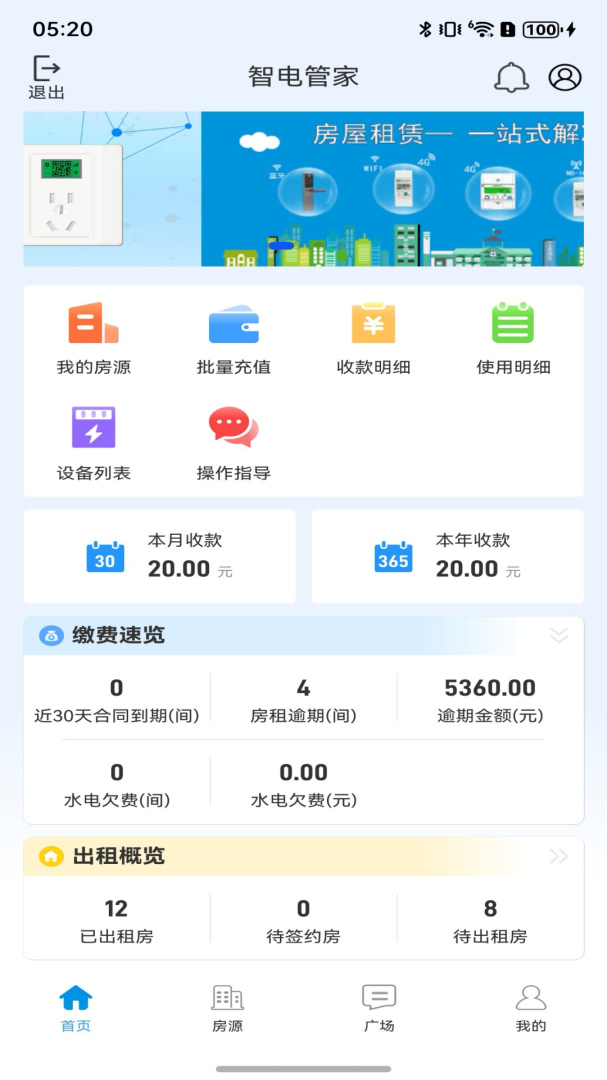The width and height of the screenshot is (607, 1080).
Task: Collapse the 缴费速览 section chevron
Action: click(559, 635)
